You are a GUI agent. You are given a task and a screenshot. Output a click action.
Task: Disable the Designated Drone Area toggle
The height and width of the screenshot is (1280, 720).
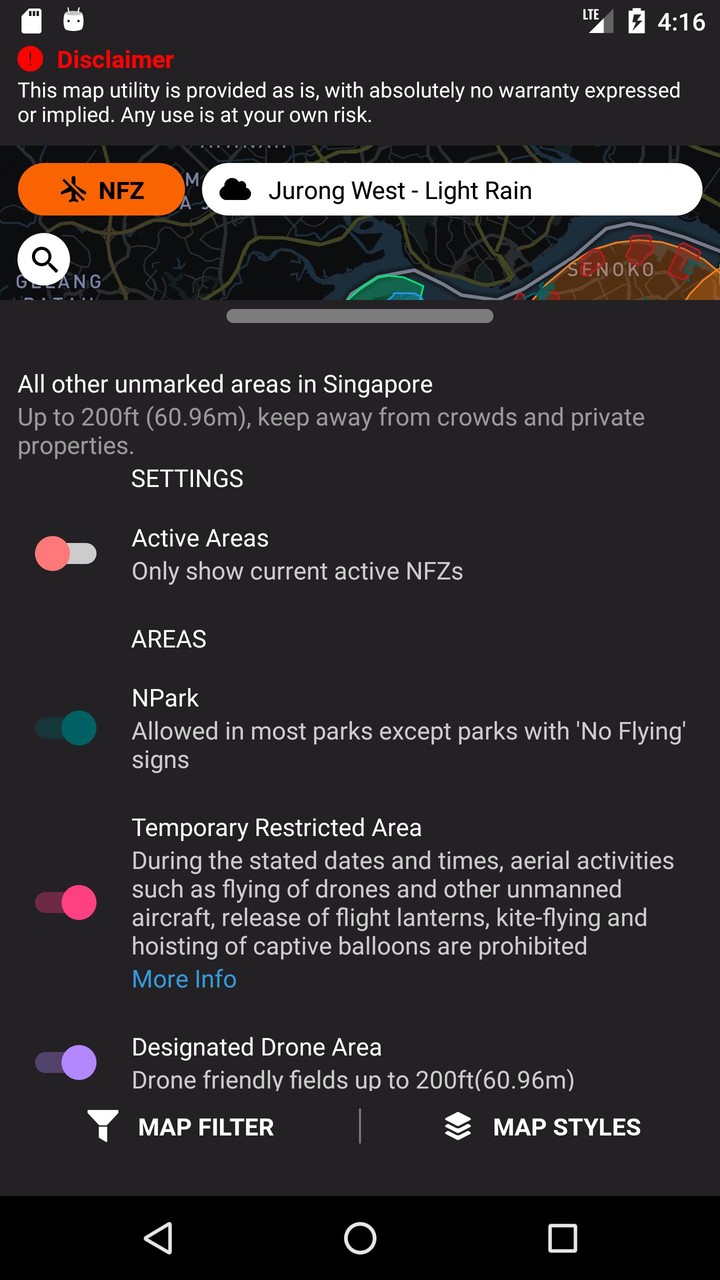[66, 1062]
